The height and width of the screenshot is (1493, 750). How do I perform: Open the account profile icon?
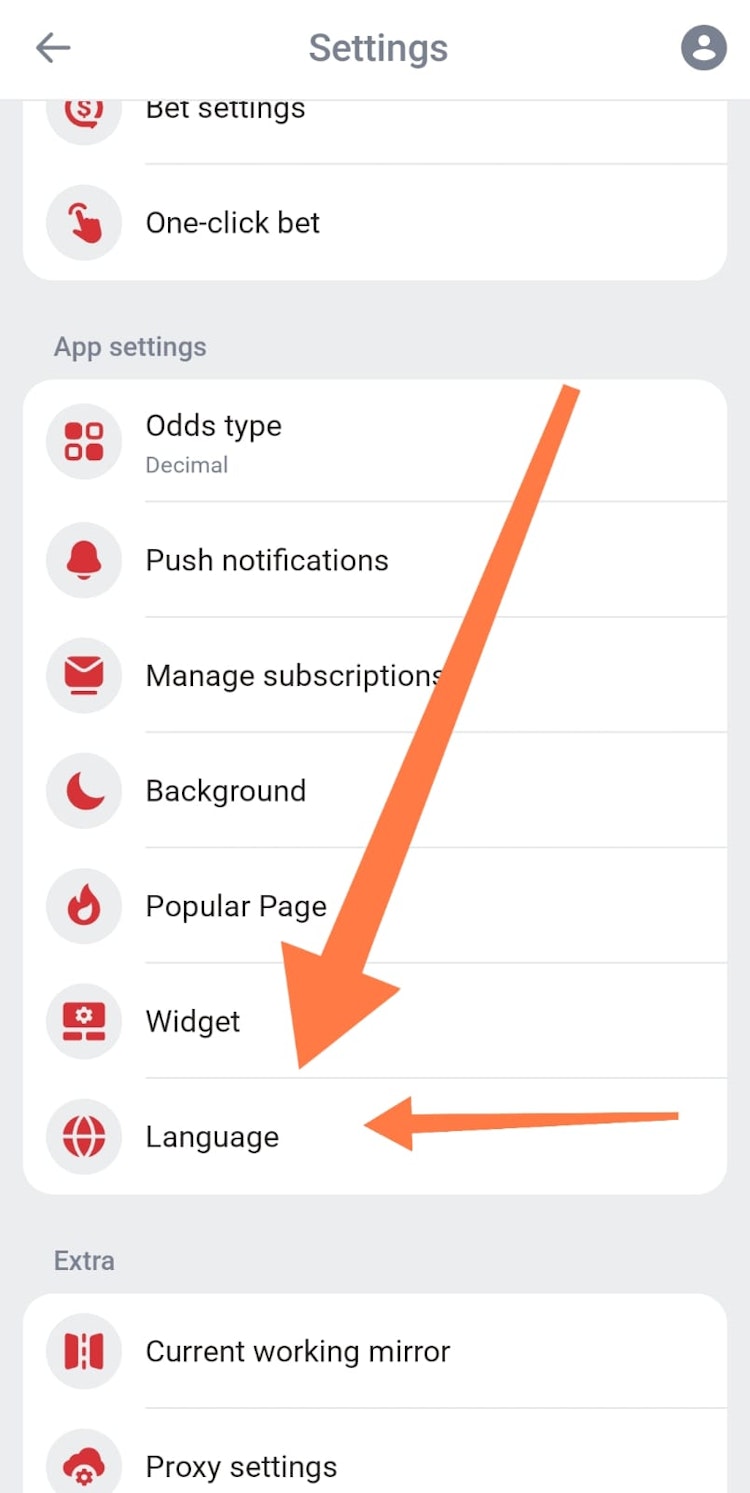(703, 48)
